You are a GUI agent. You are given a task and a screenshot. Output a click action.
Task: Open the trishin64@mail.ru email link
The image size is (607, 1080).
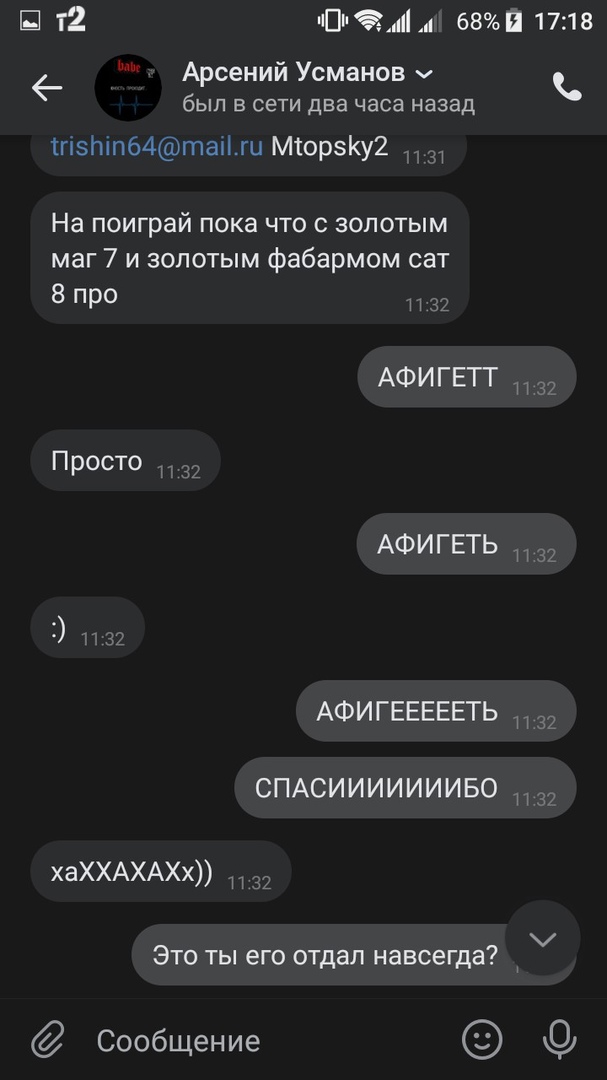pos(157,147)
